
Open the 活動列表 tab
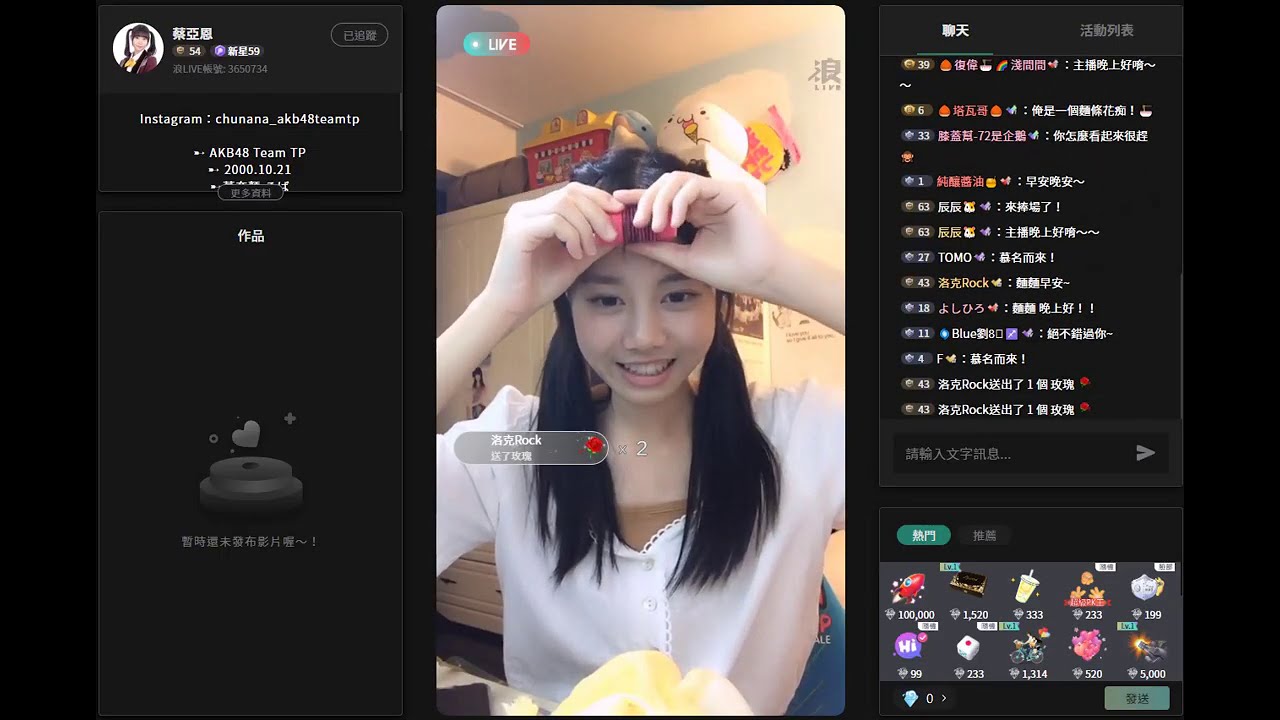pos(1106,31)
